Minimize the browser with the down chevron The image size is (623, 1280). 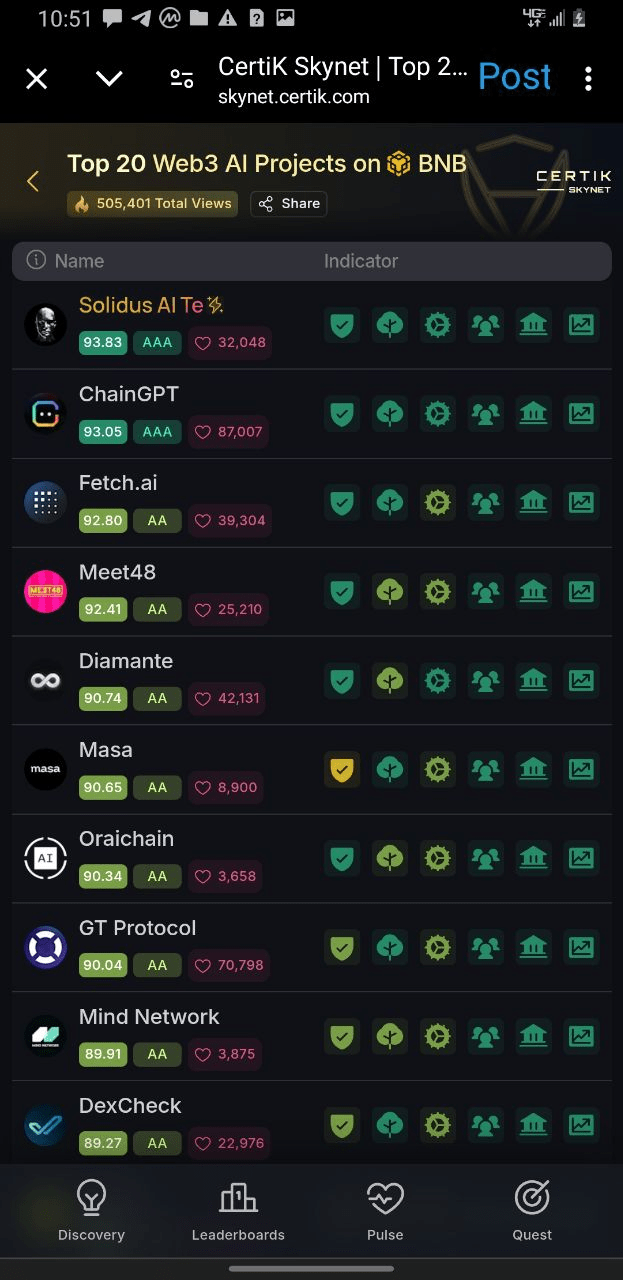pyautogui.click(x=109, y=79)
